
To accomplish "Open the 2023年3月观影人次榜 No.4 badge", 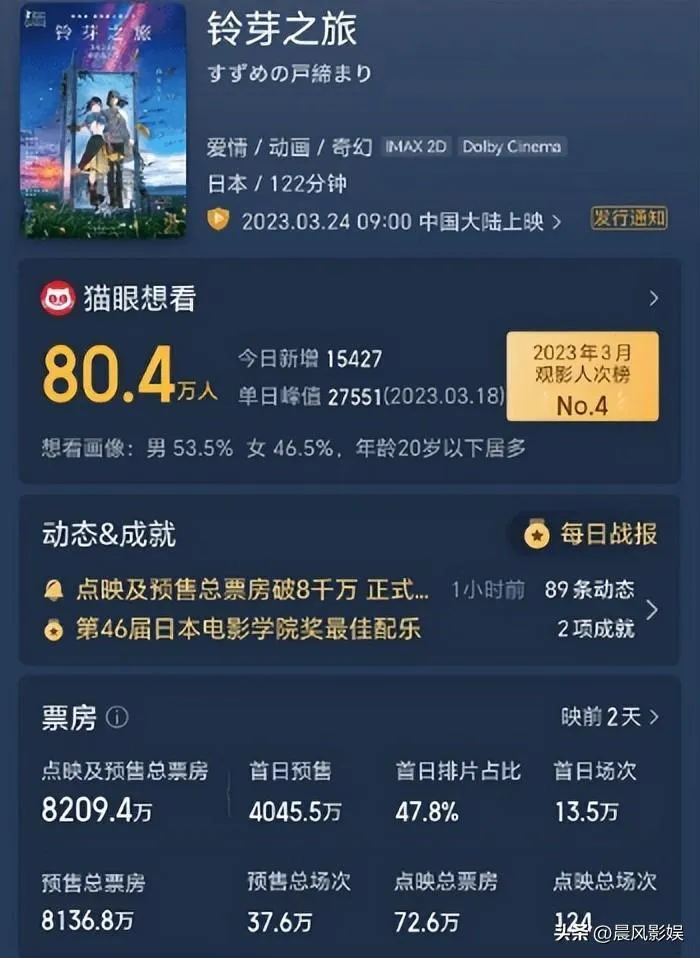I will [582, 376].
